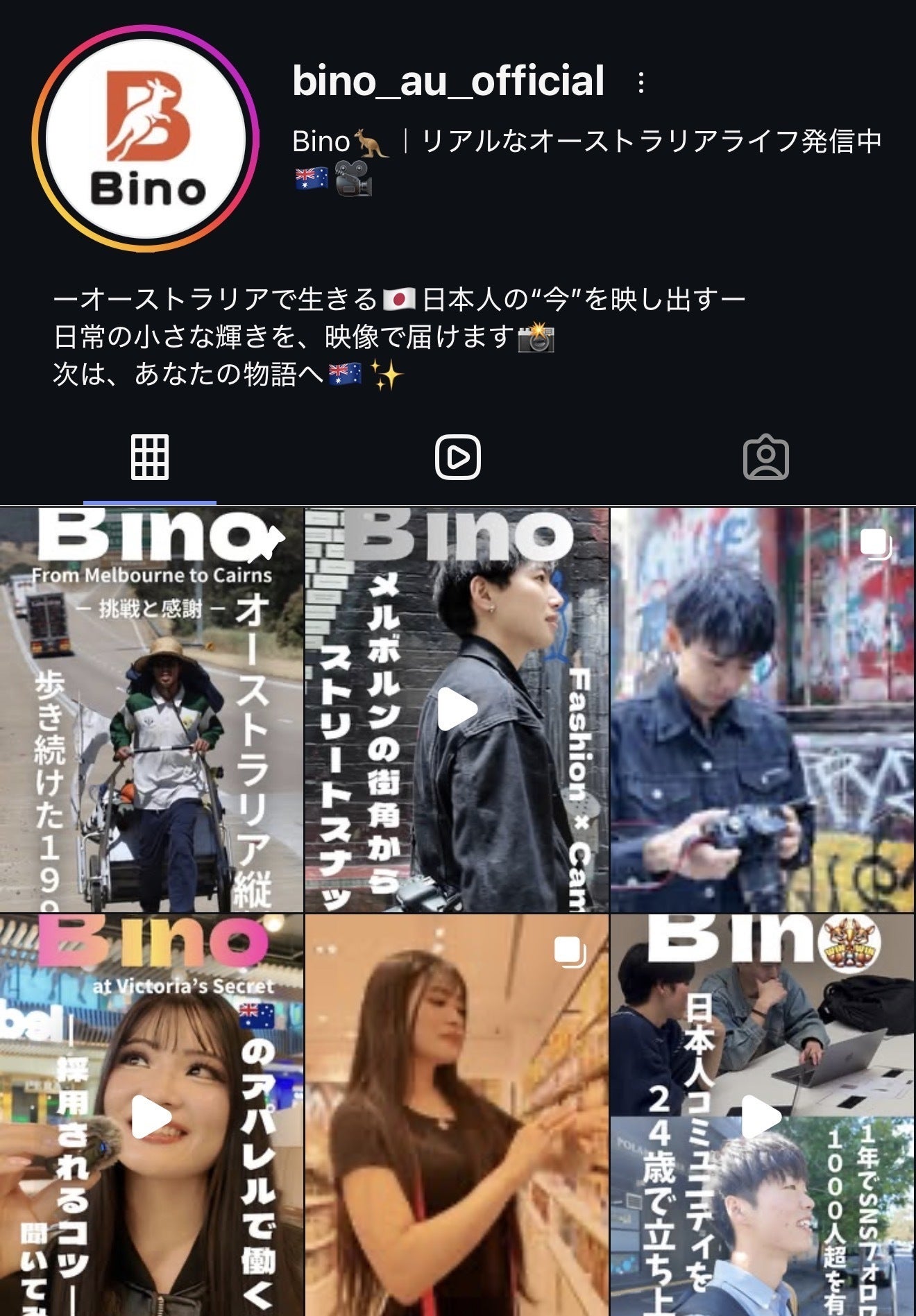Viewport: 916px width, 1316px height.
Task: Switch to the tagged photos tab
Action: click(x=765, y=458)
